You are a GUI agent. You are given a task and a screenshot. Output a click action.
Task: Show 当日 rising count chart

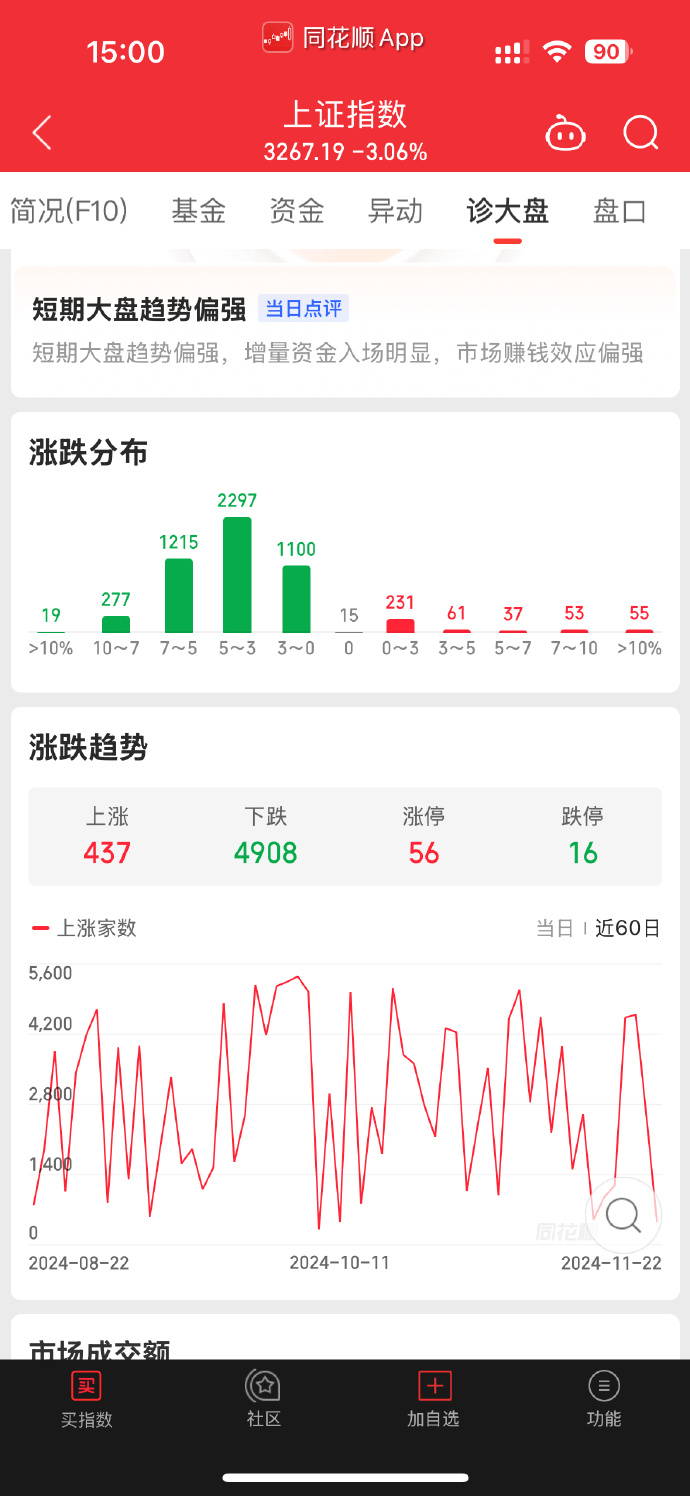pos(555,928)
